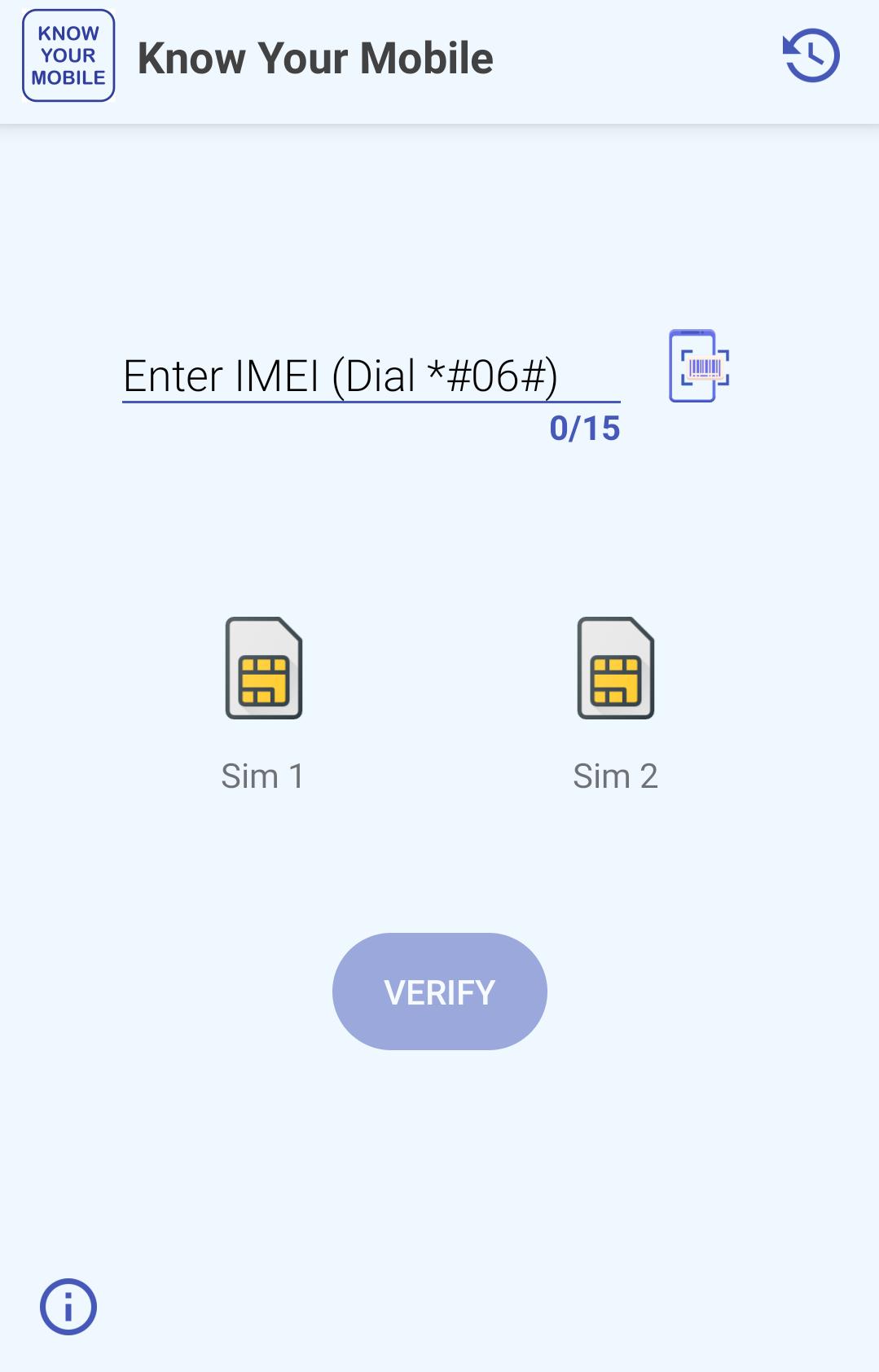Tap the Verify button
Image resolution: width=879 pixels, height=1372 pixels.
[x=439, y=992]
